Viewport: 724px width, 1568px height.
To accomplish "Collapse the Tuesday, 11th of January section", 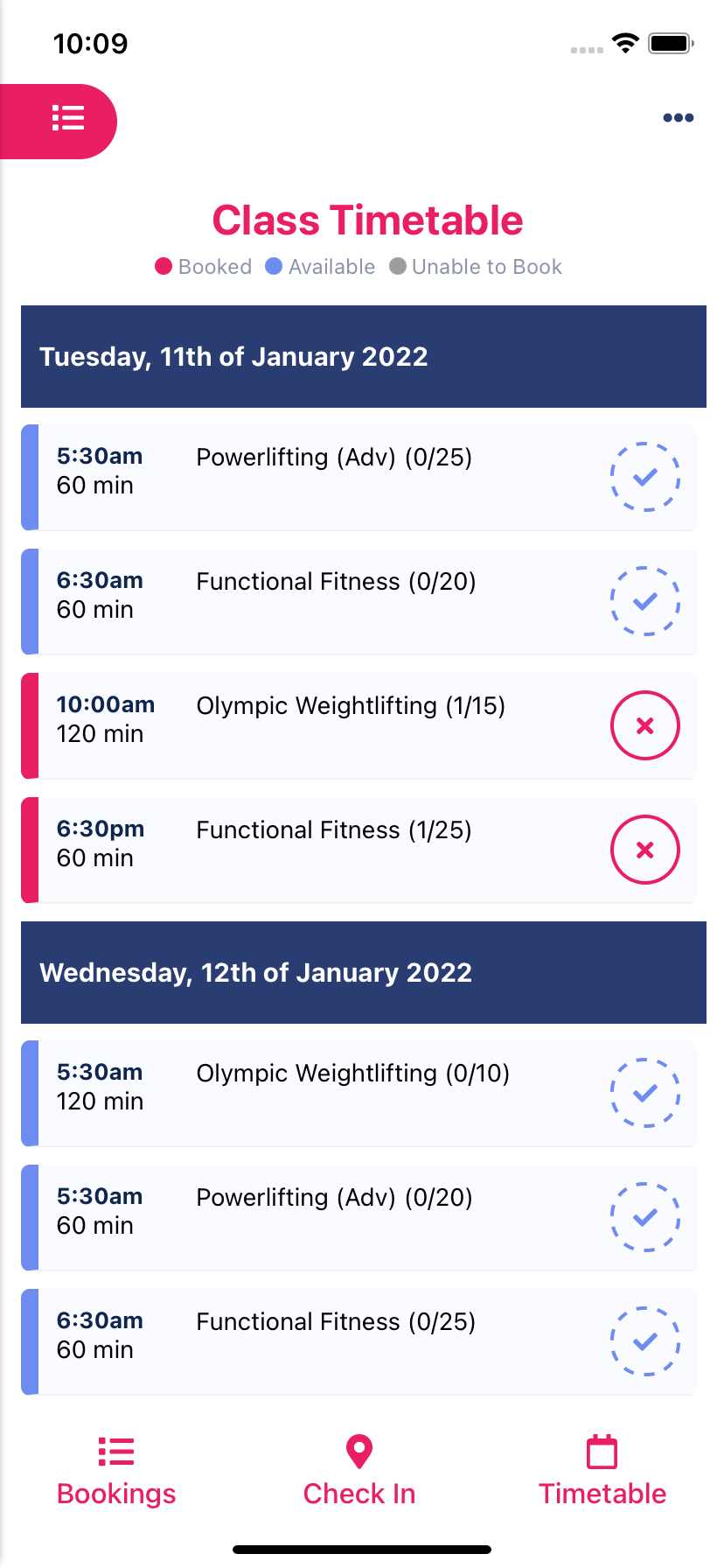I will 362,356.
